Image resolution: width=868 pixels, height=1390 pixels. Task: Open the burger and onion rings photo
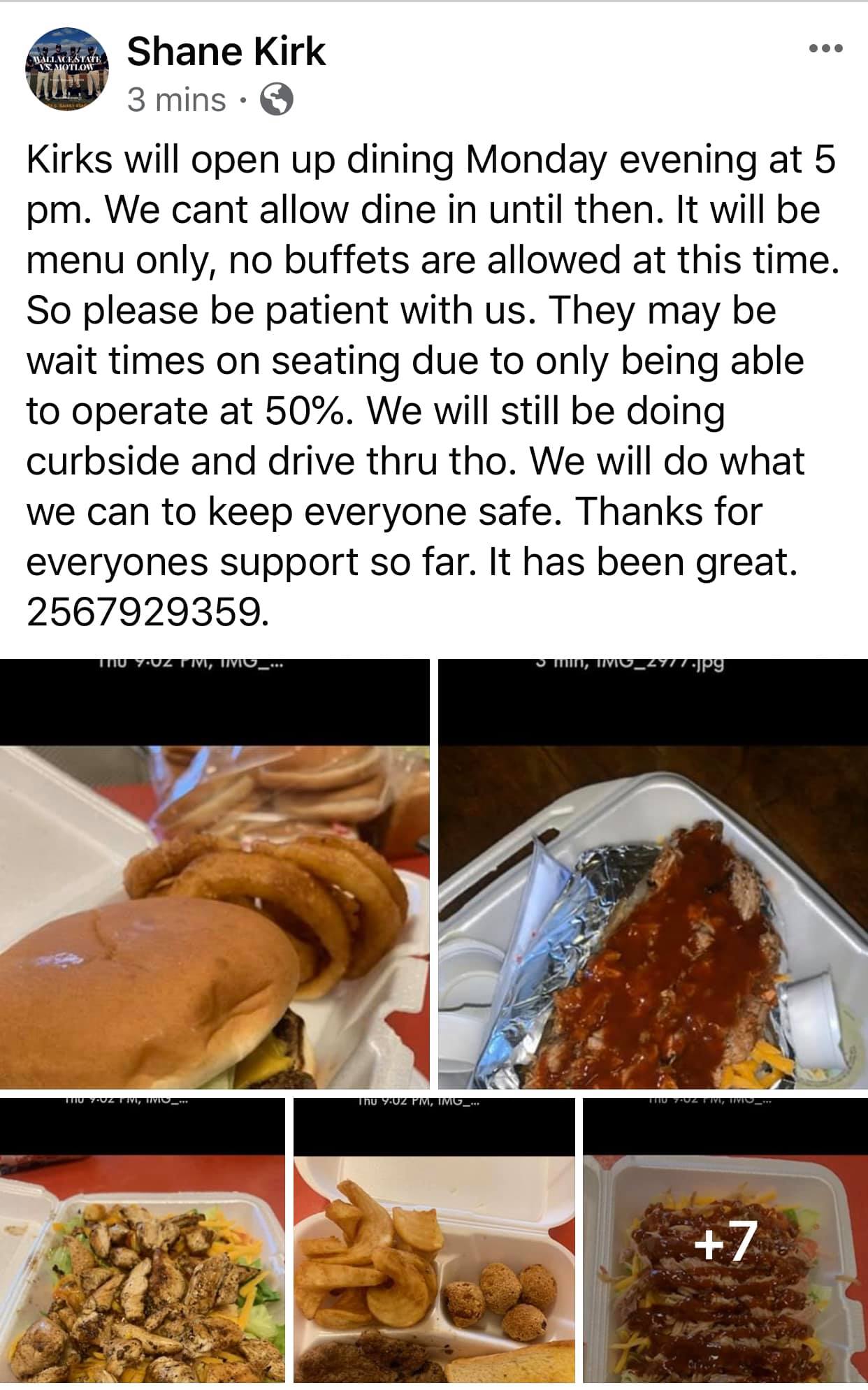point(215,874)
